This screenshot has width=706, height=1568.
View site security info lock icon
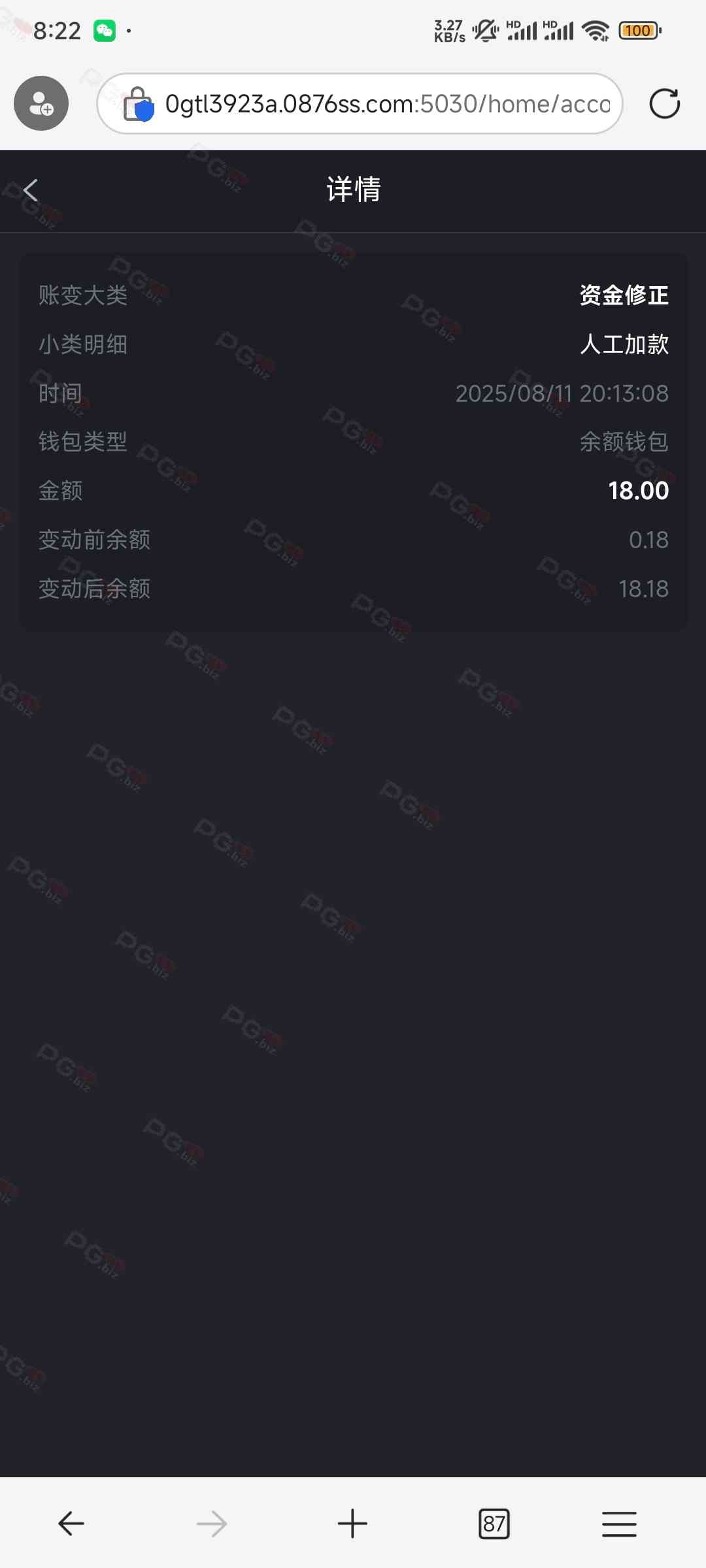(139, 104)
